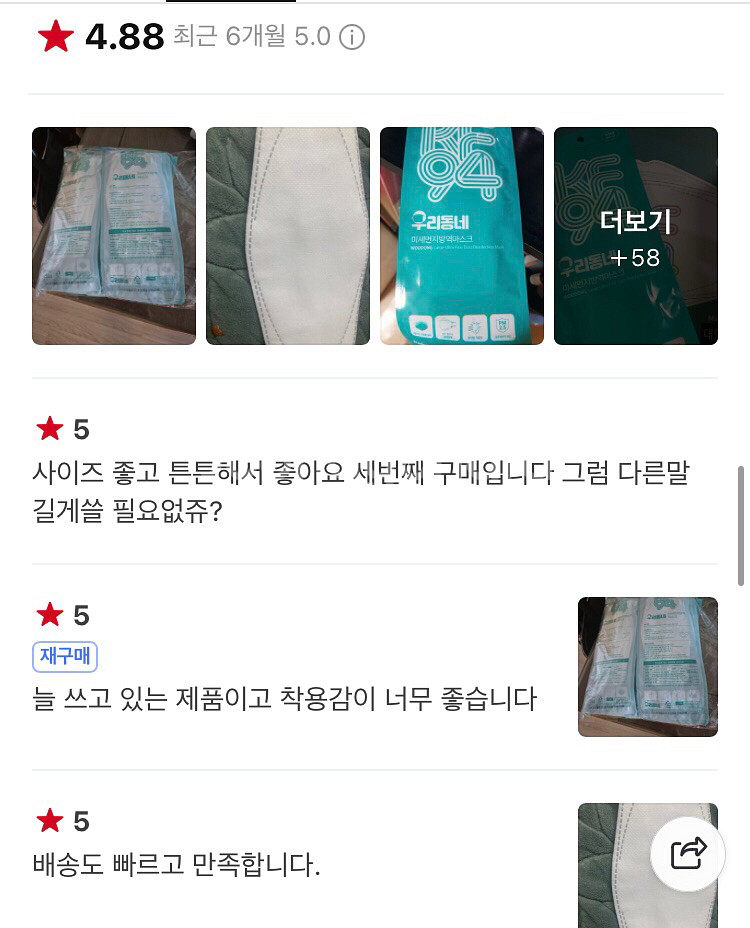Viewport: 750px width, 928px height.
Task: Tap the star icon on the second review
Action: (x=48, y=615)
